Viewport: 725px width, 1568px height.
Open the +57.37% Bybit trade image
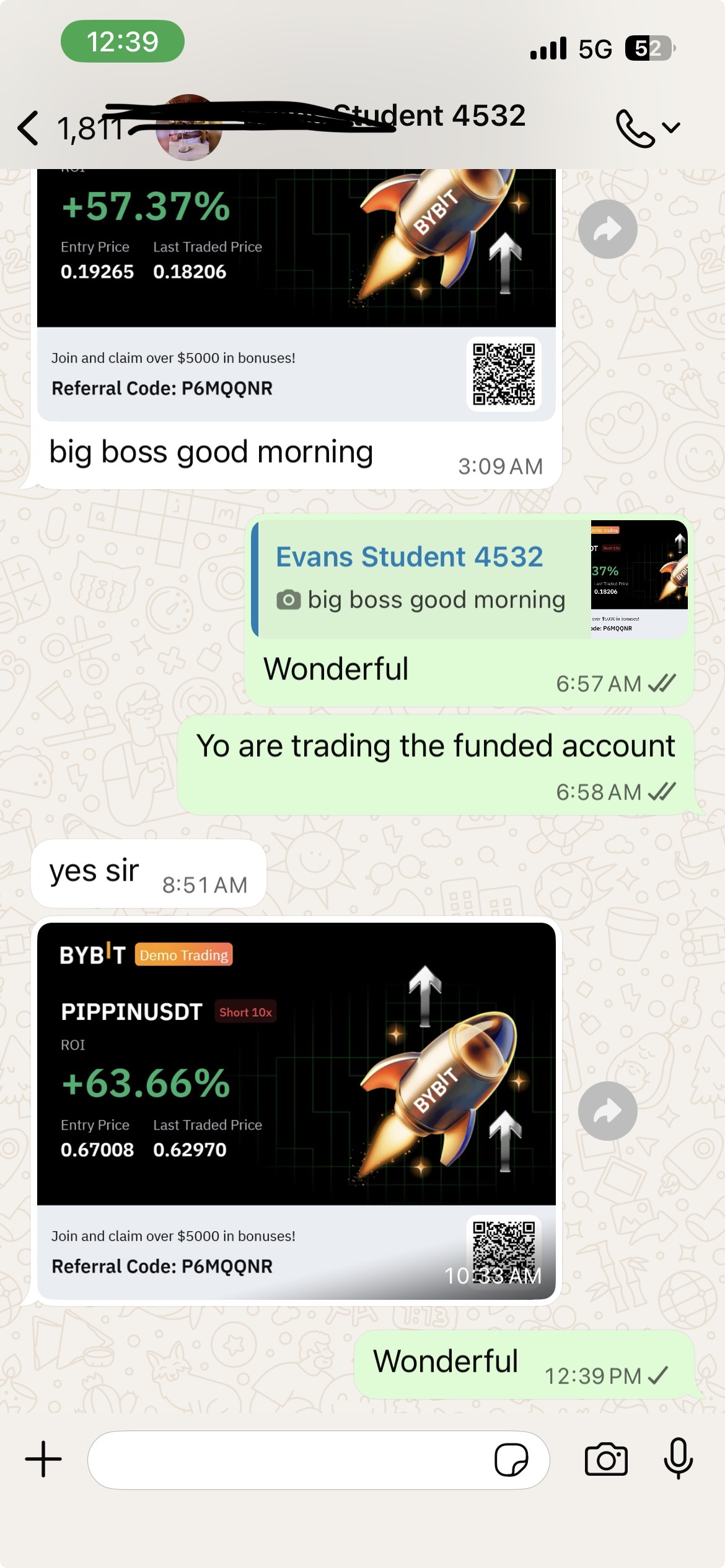pyautogui.click(x=296, y=260)
